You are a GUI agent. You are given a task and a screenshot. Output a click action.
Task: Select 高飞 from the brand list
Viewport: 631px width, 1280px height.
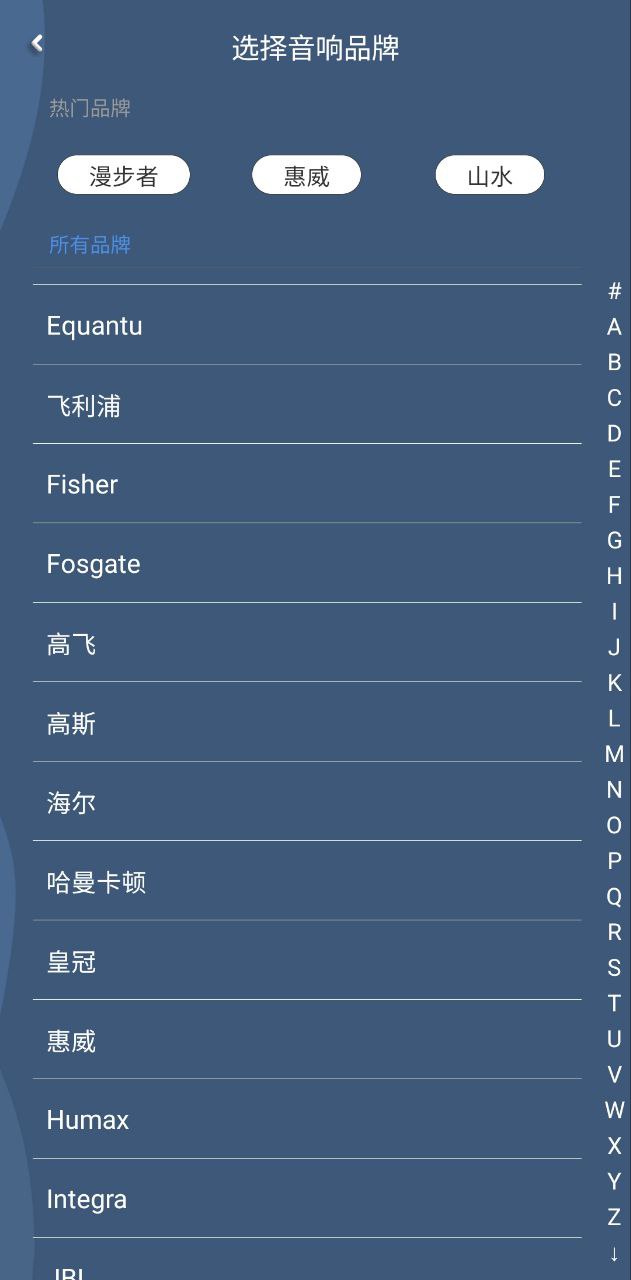pos(307,644)
